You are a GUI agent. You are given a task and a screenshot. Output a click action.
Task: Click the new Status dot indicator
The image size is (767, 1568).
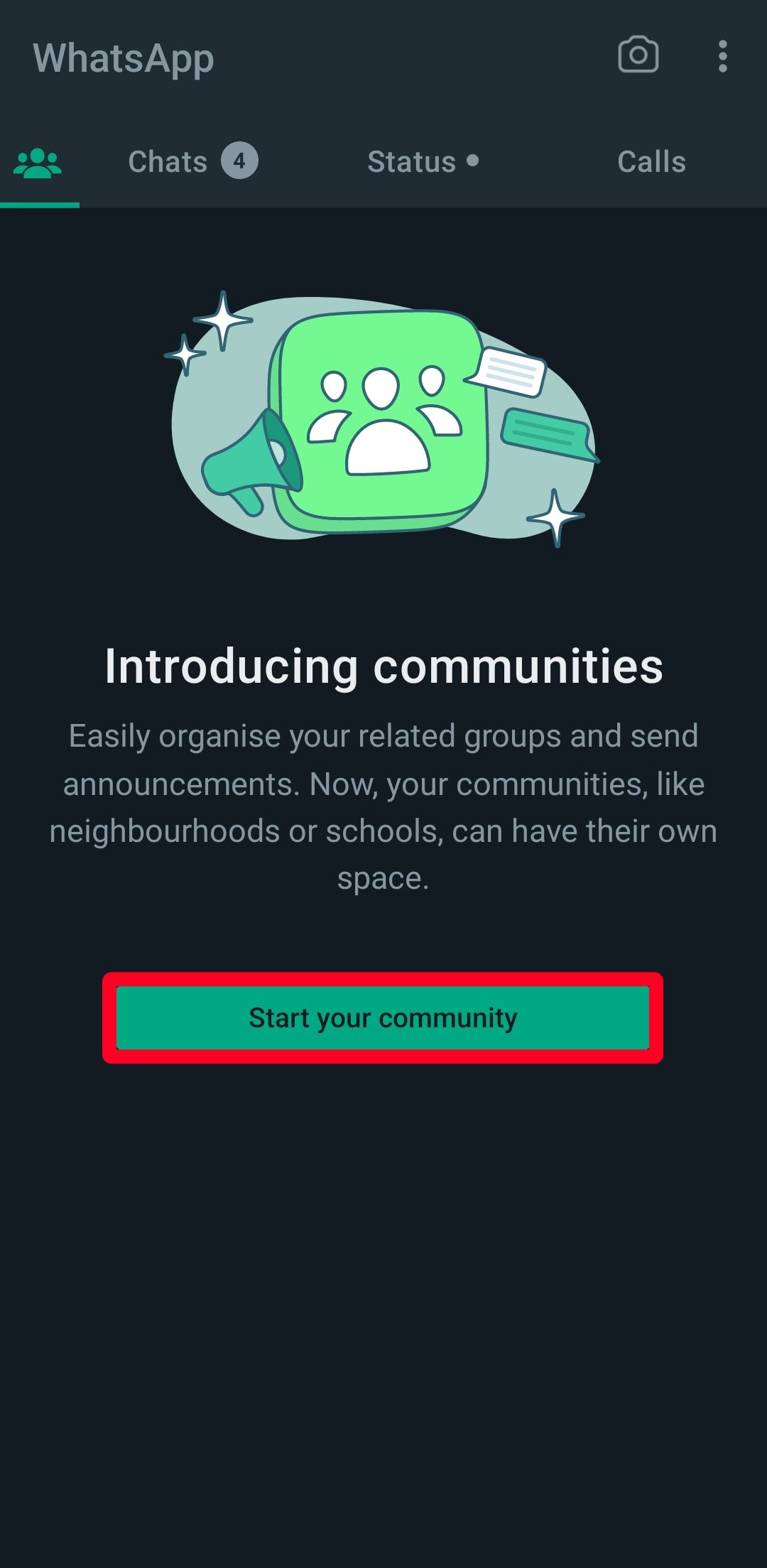point(471,162)
